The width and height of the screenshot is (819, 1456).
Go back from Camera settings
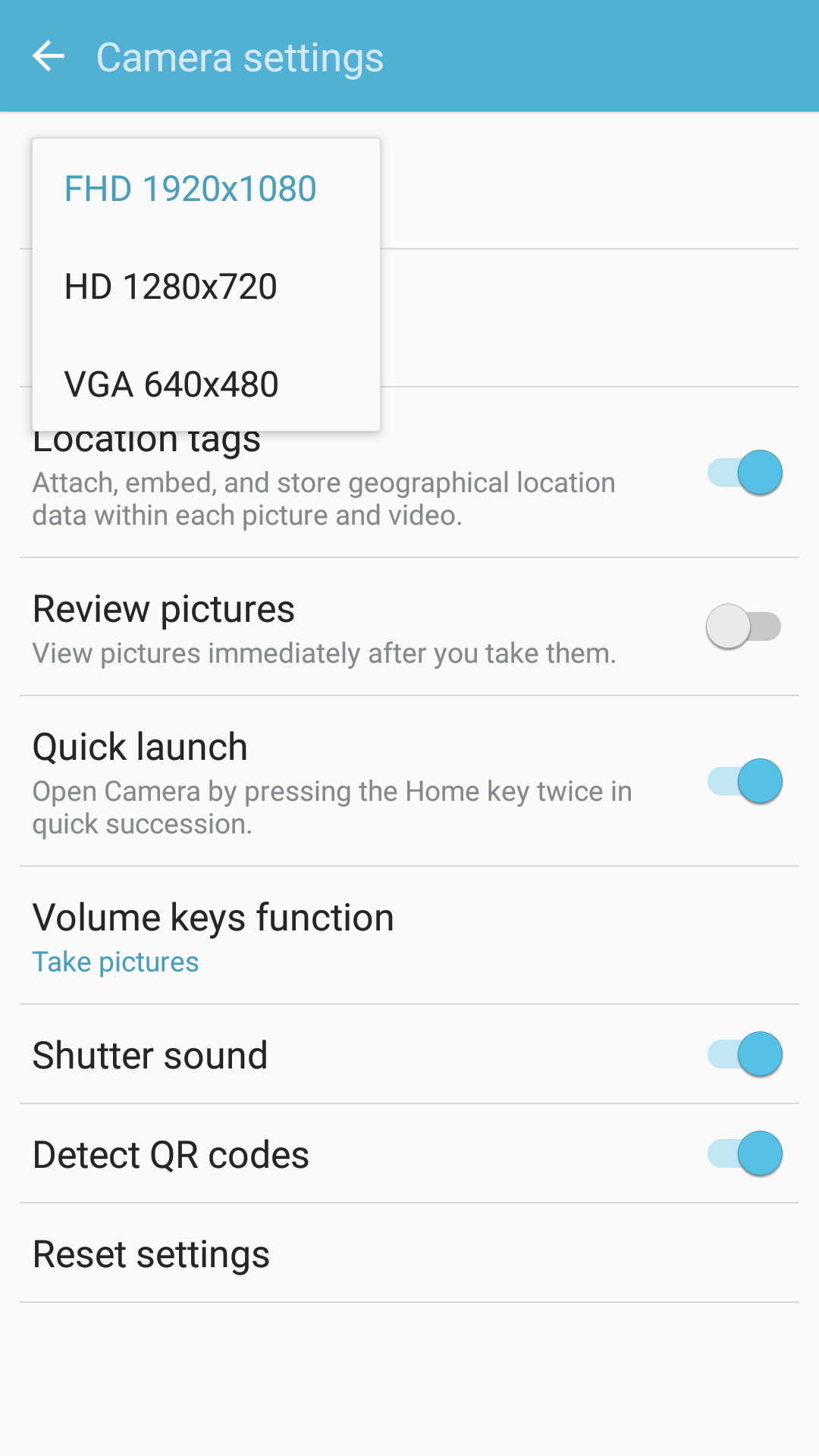49,57
